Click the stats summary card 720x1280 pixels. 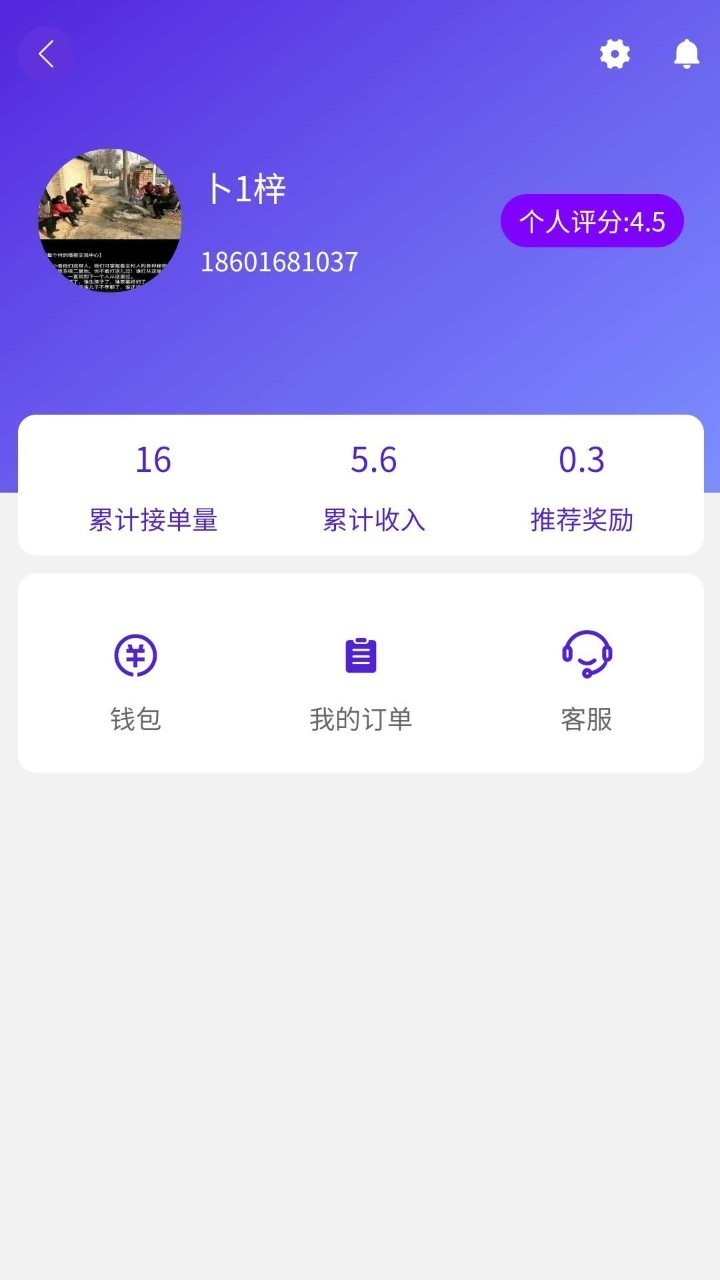(360, 483)
